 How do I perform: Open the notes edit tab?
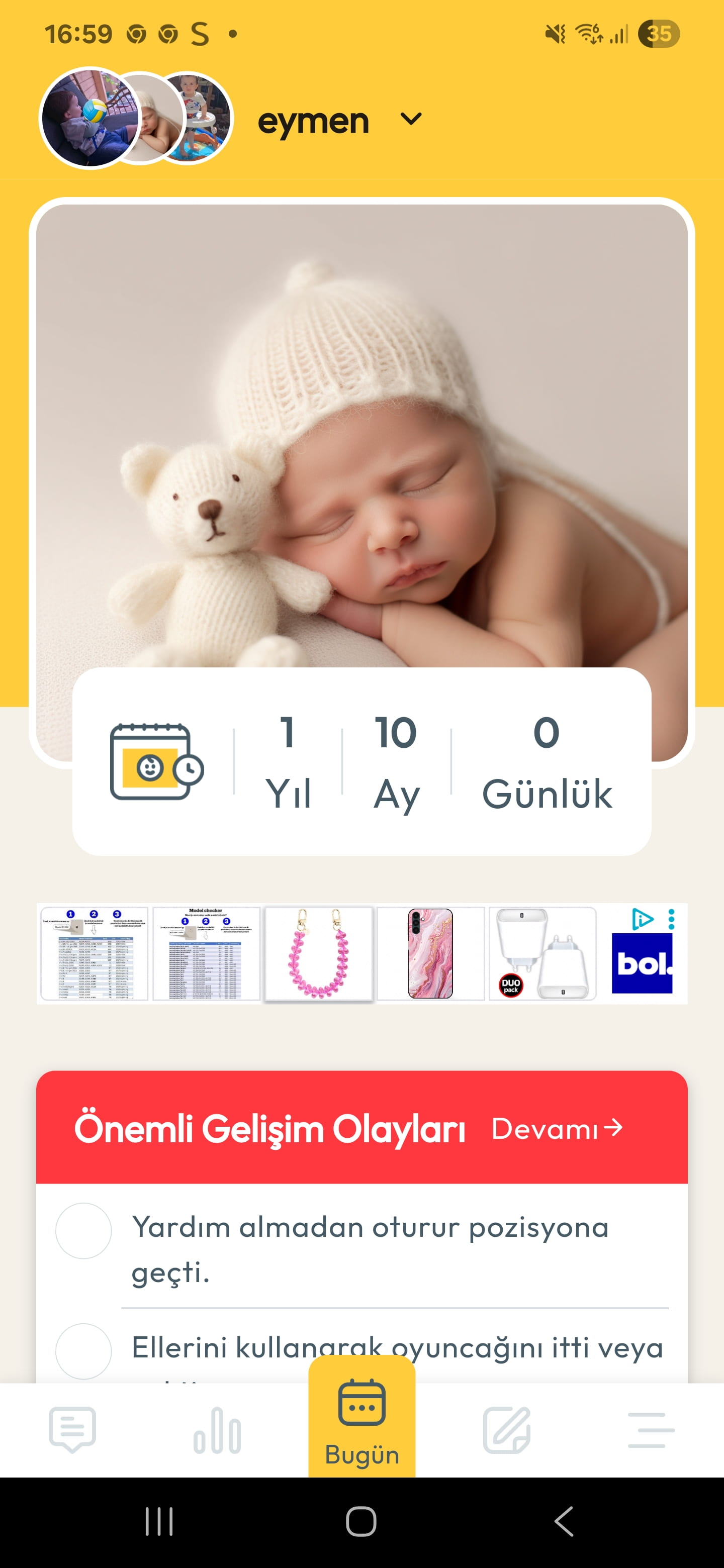pyautogui.click(x=506, y=1430)
